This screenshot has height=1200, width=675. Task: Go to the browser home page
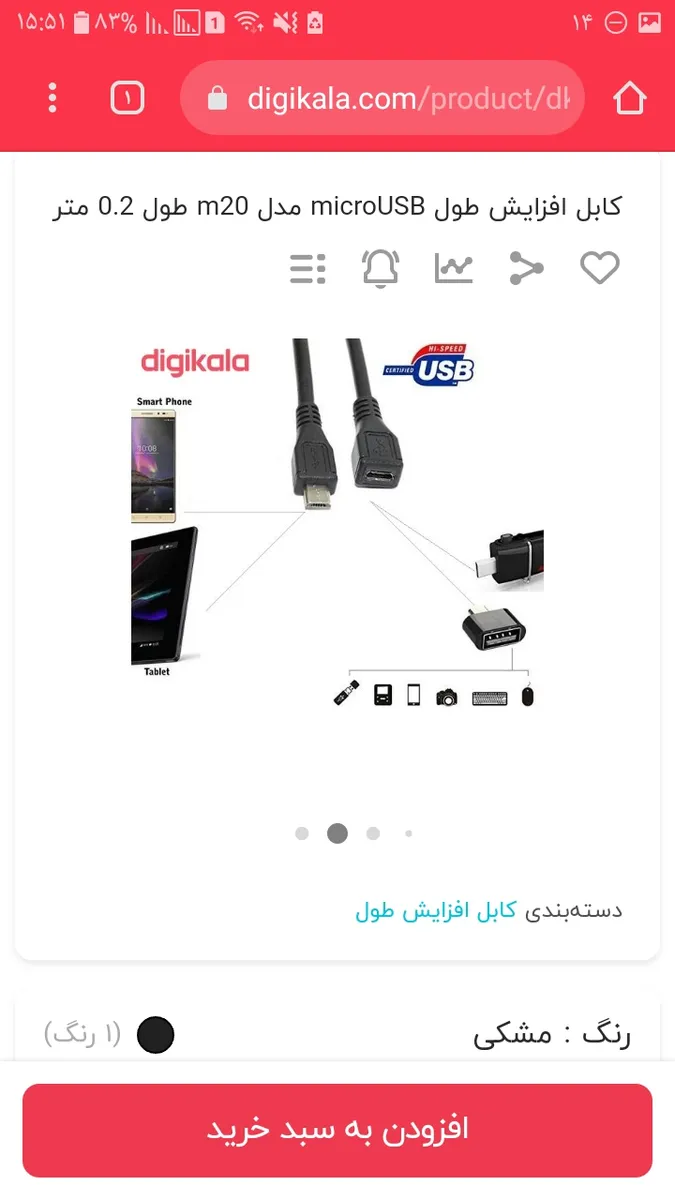coord(630,98)
